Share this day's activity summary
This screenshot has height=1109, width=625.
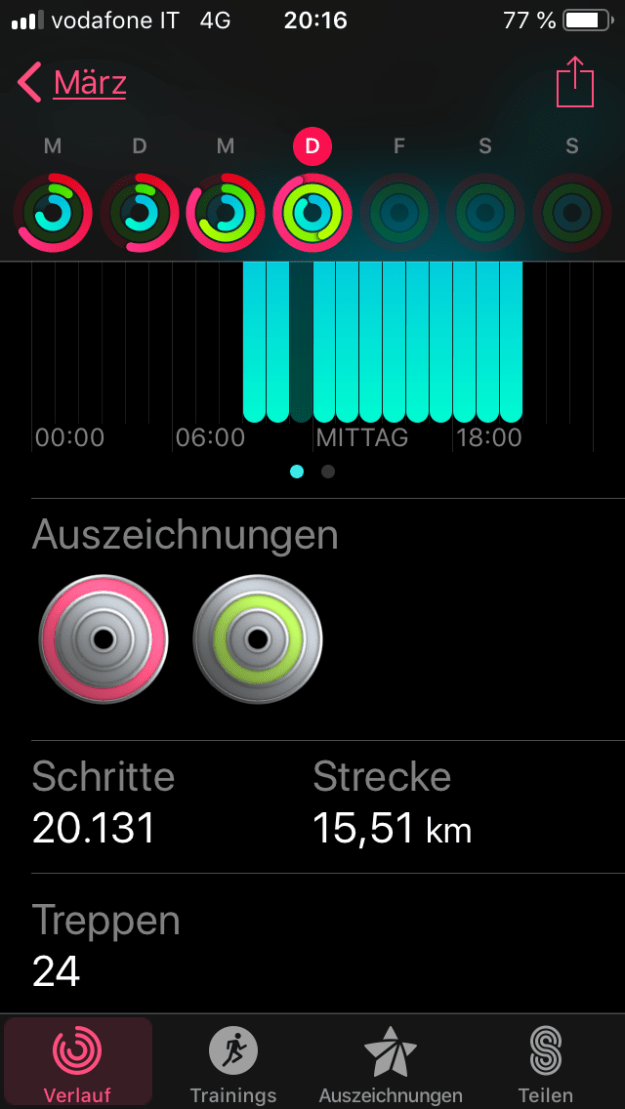coord(575,82)
